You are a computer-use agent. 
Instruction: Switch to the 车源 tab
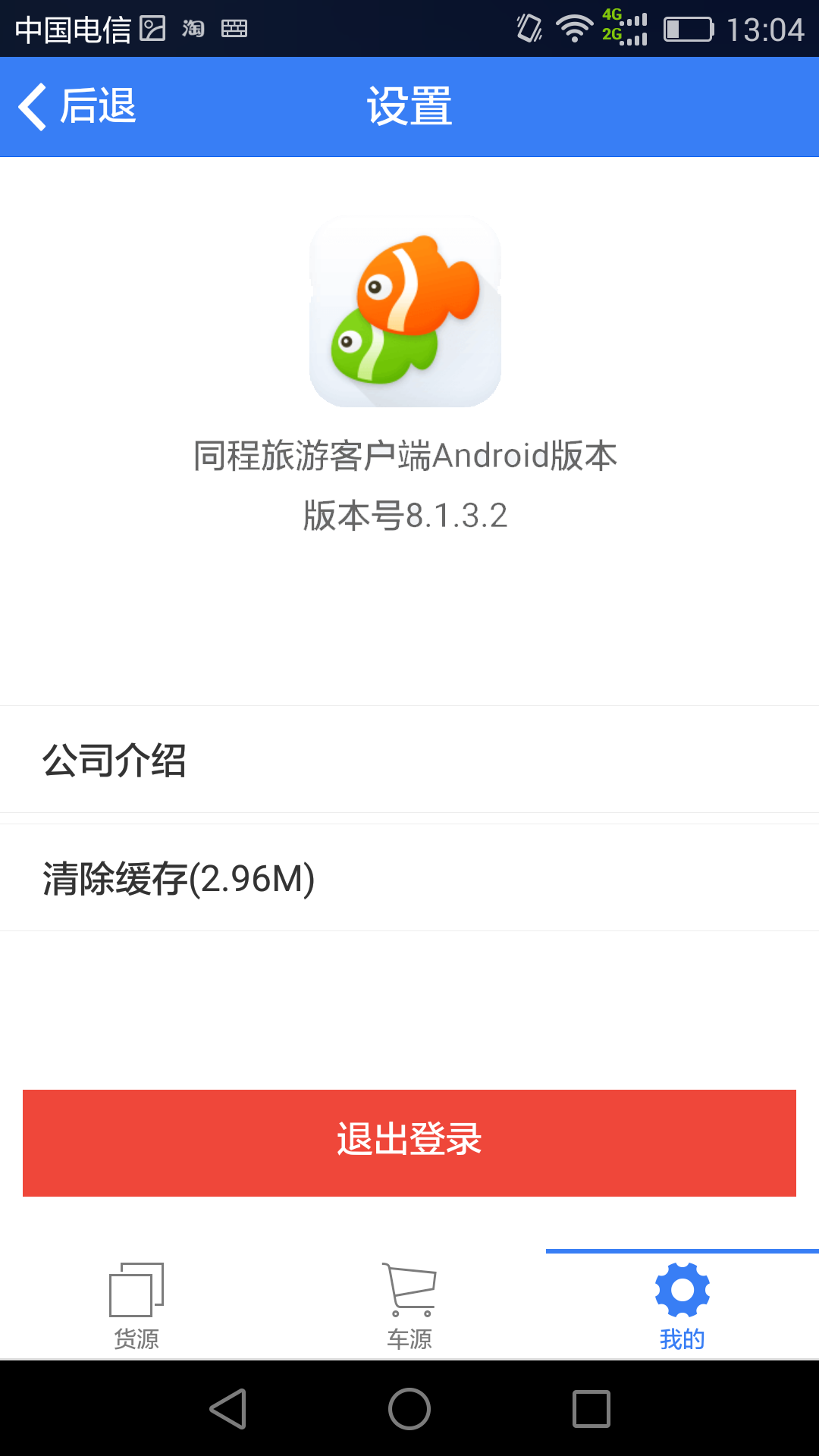tap(409, 1306)
